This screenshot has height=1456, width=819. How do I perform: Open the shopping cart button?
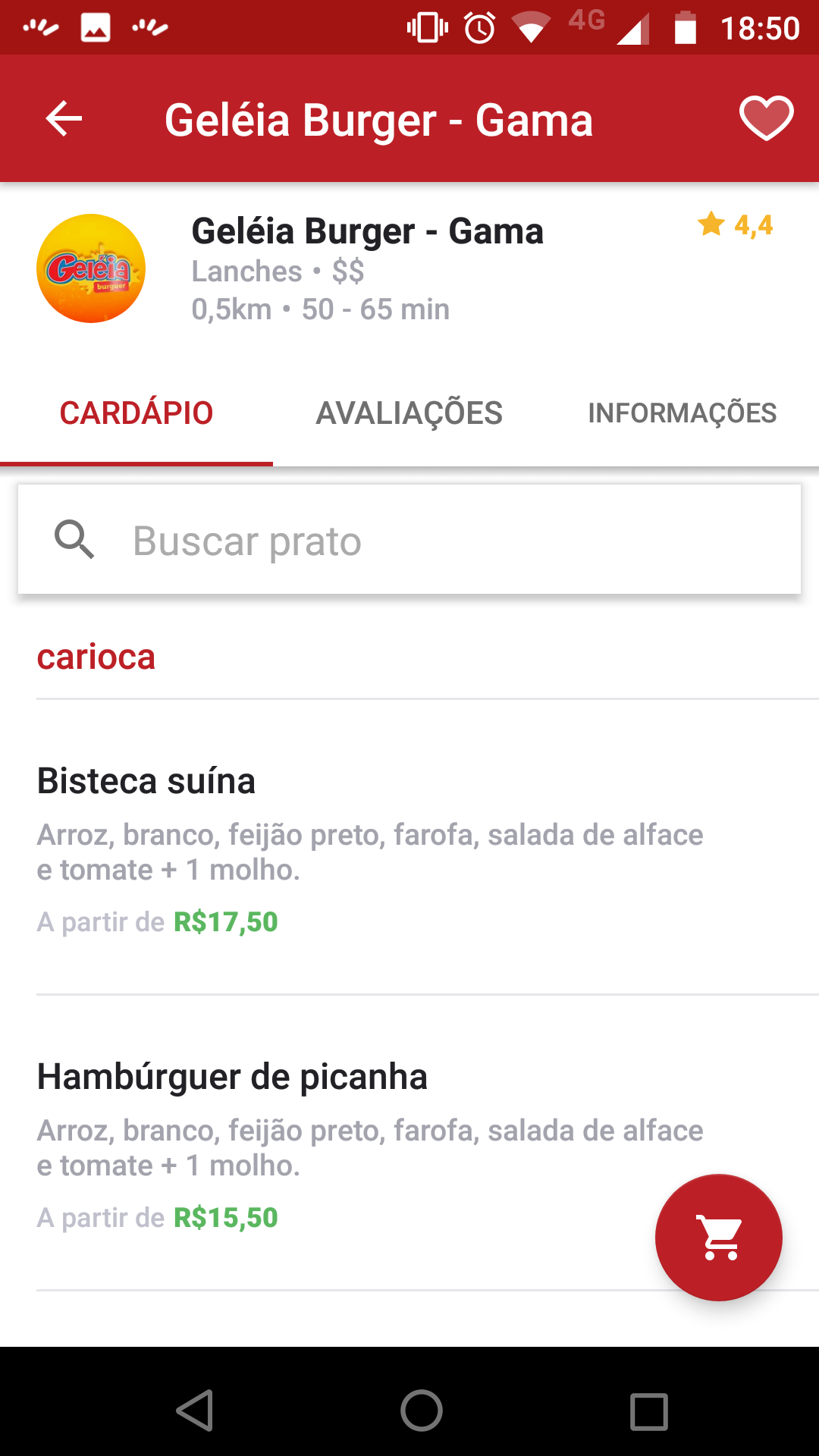point(718,1238)
